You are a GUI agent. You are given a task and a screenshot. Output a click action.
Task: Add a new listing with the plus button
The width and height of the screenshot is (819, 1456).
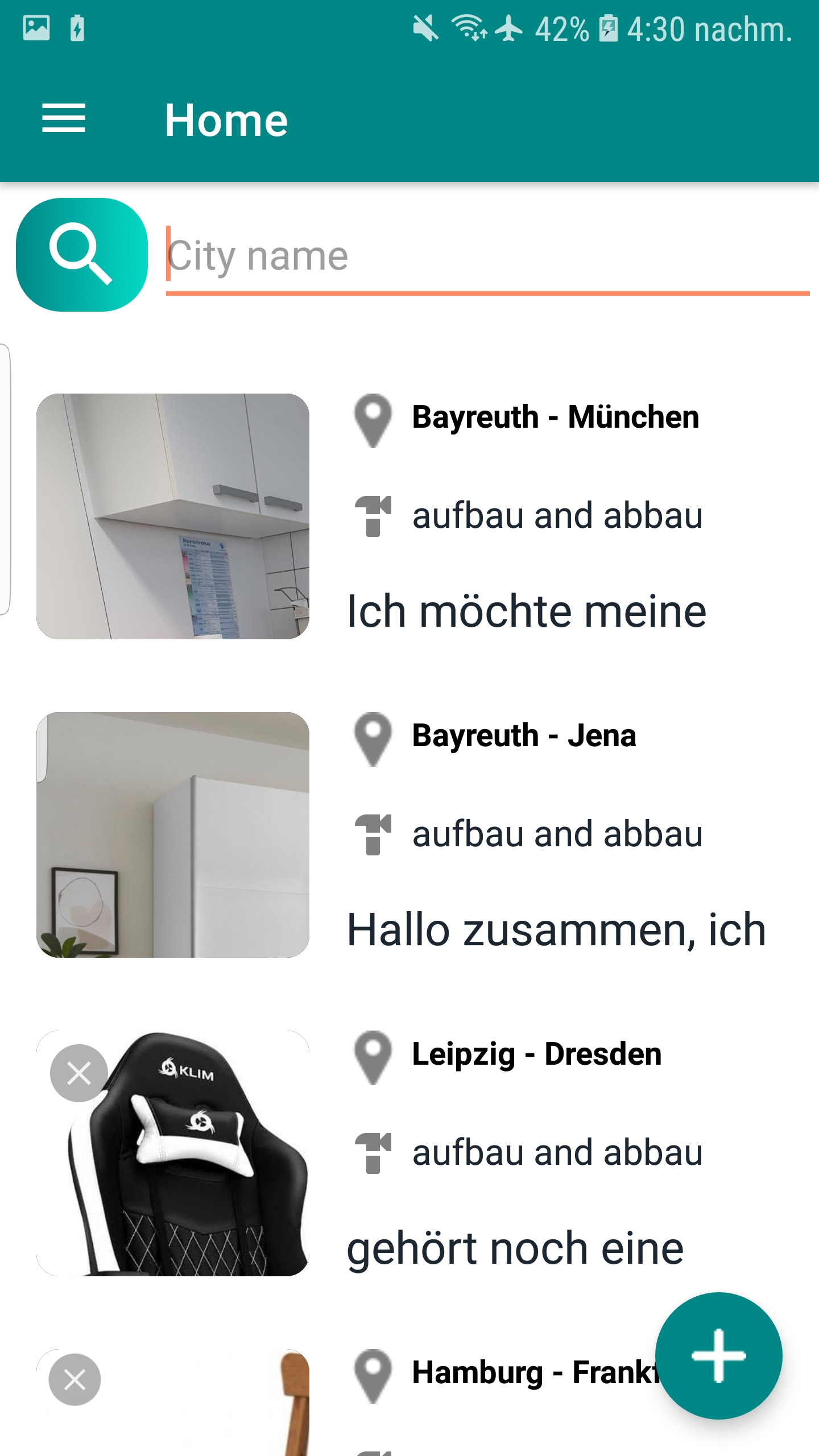coord(718,1356)
